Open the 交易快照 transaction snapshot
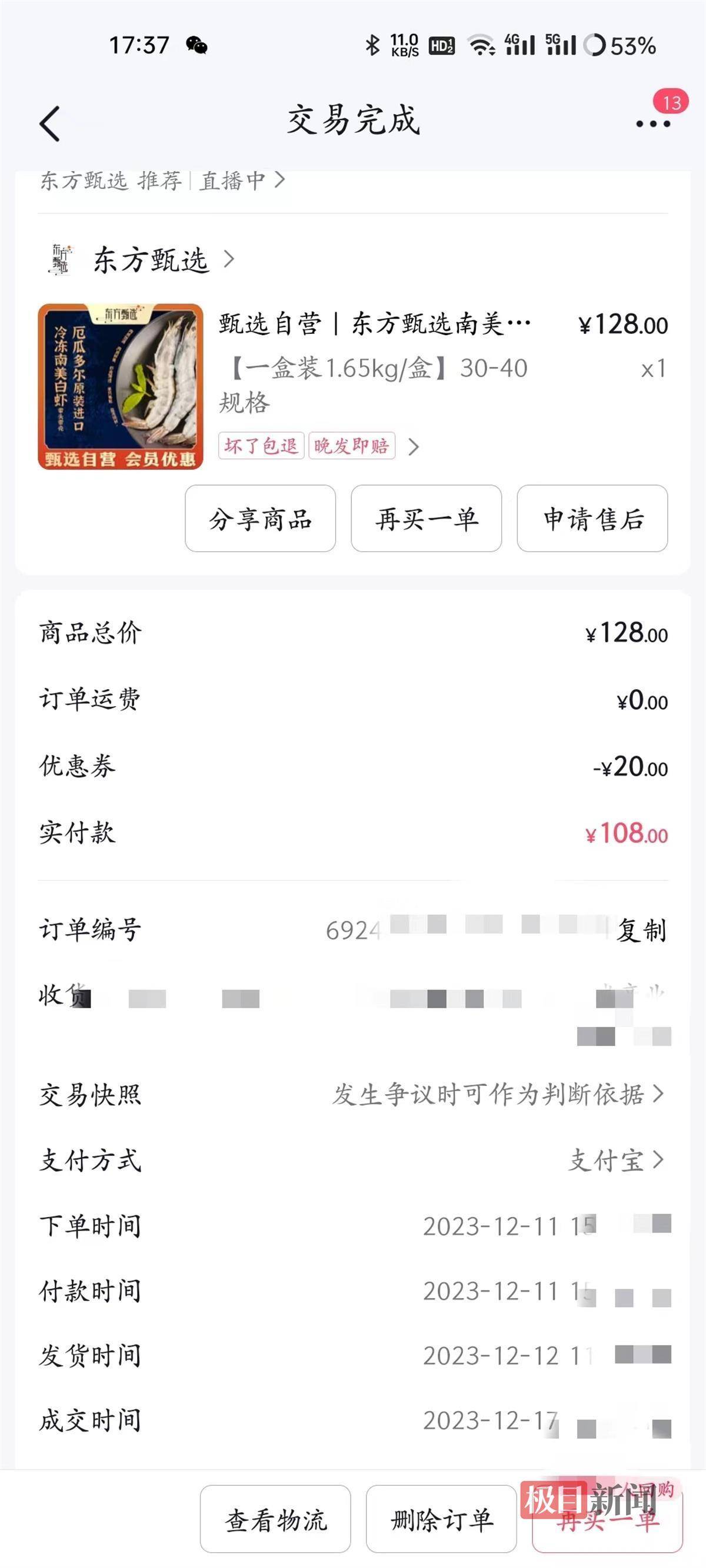 pyautogui.click(x=497, y=1095)
